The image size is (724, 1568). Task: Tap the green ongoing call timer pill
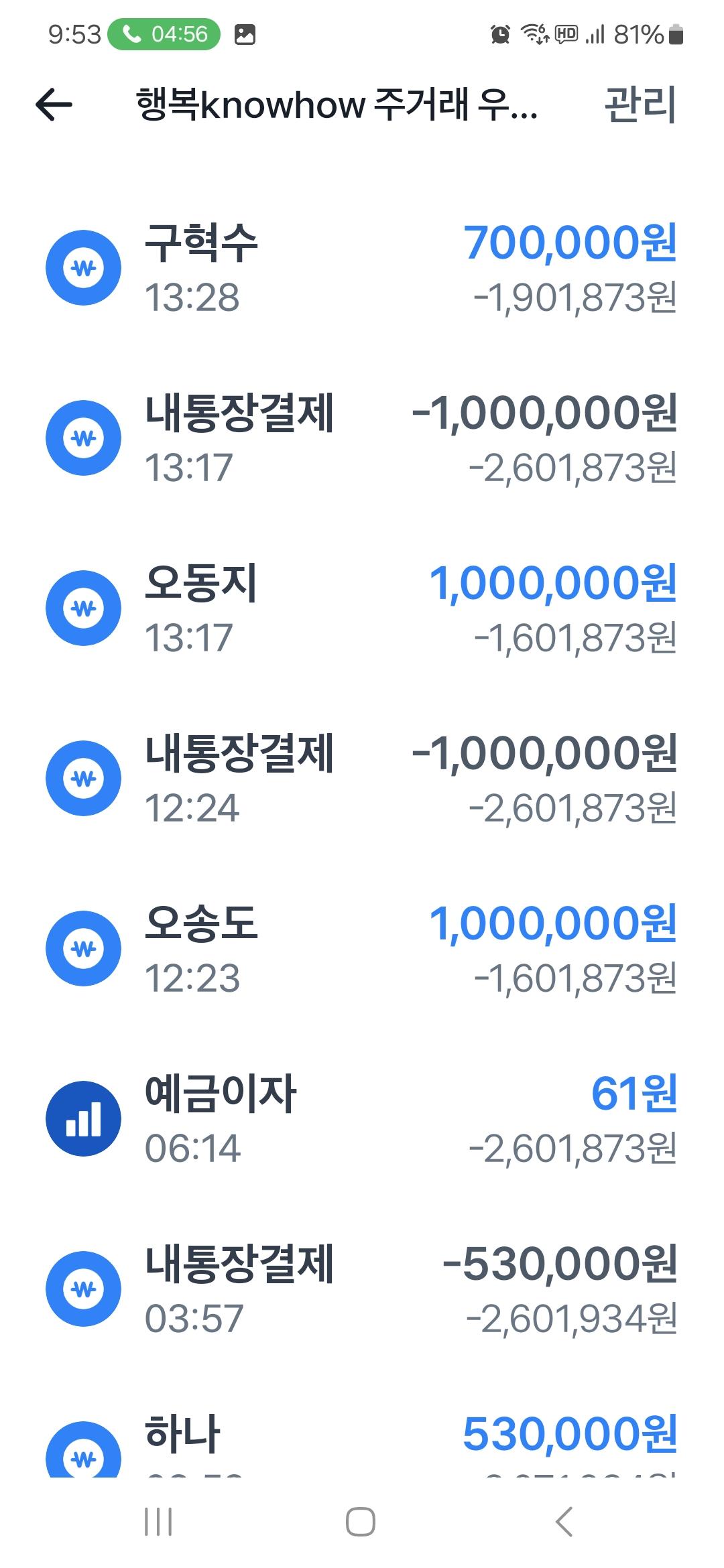coord(166,34)
